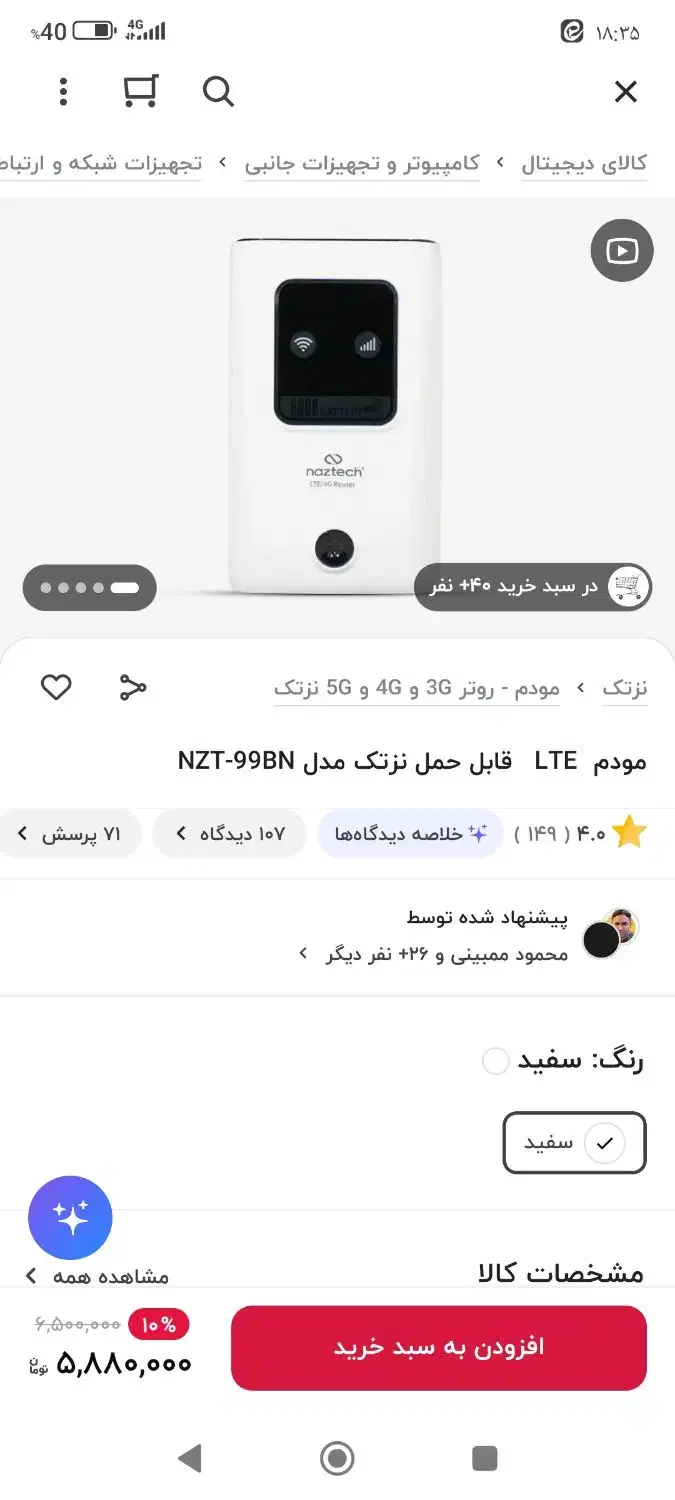Screen dimensions: 675x1500
Task: Share this product
Action: pos(133,687)
